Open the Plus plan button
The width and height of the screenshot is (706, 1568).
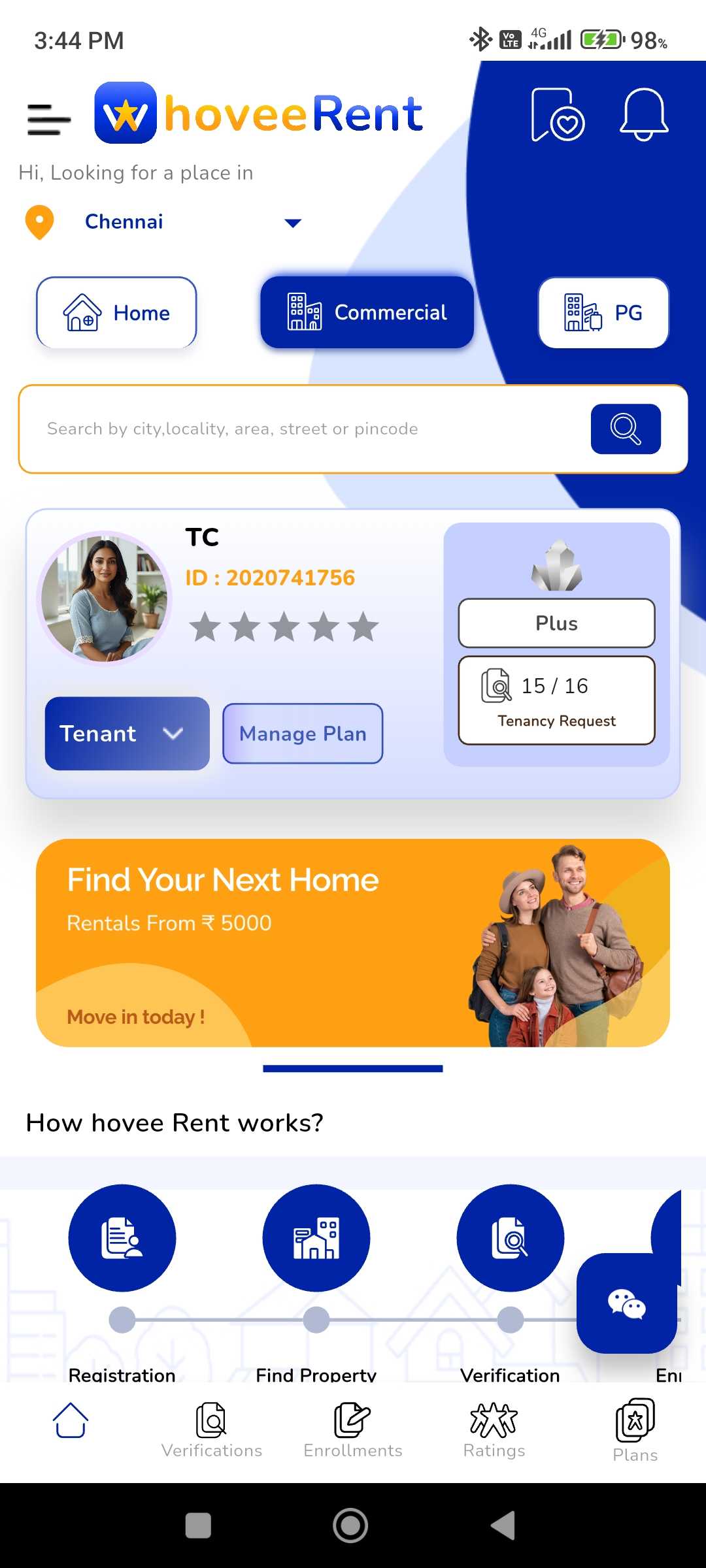tap(556, 623)
